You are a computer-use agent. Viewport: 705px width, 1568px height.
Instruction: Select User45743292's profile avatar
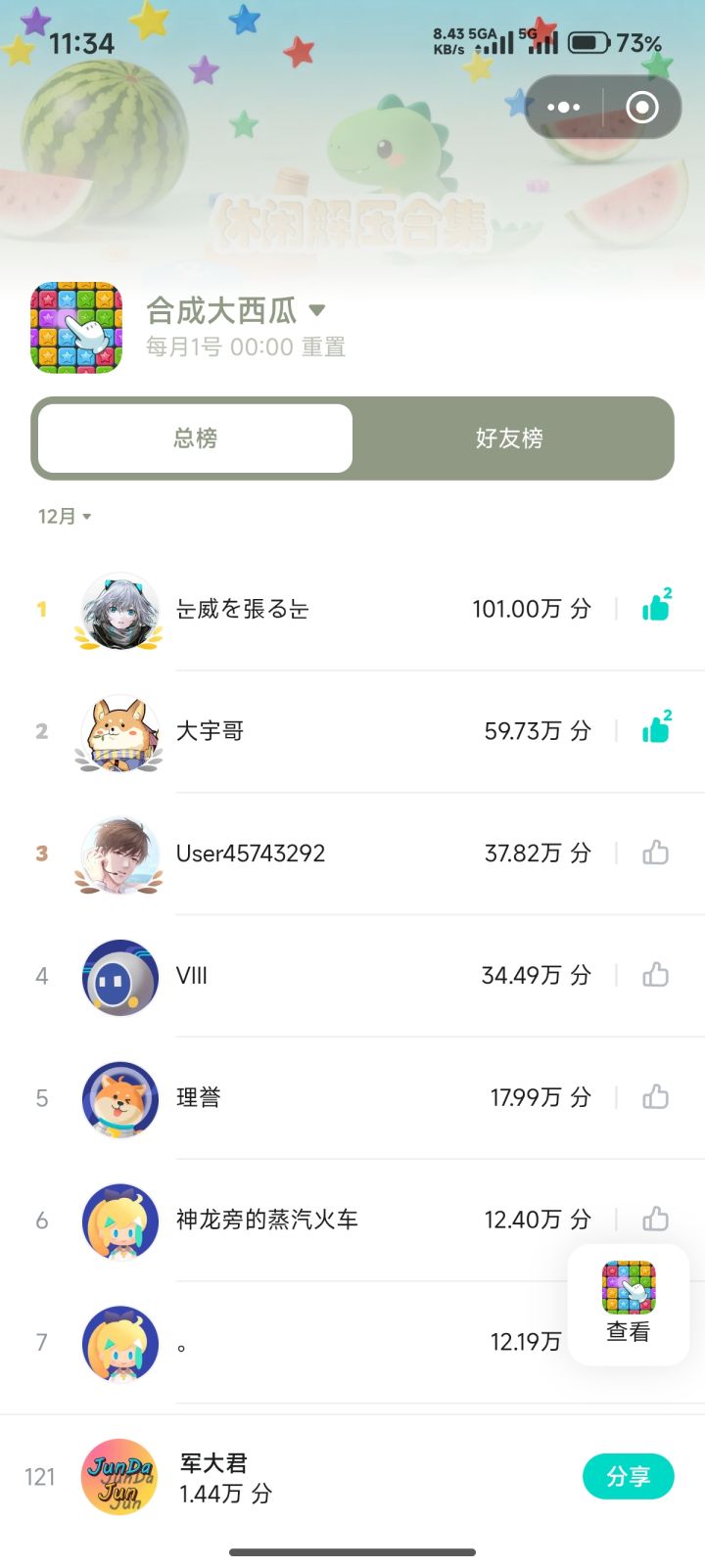click(x=118, y=853)
